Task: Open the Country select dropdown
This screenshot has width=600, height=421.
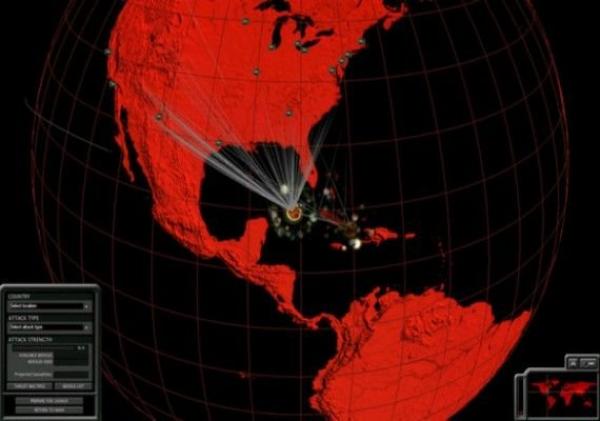Action: pyautogui.click(x=48, y=306)
